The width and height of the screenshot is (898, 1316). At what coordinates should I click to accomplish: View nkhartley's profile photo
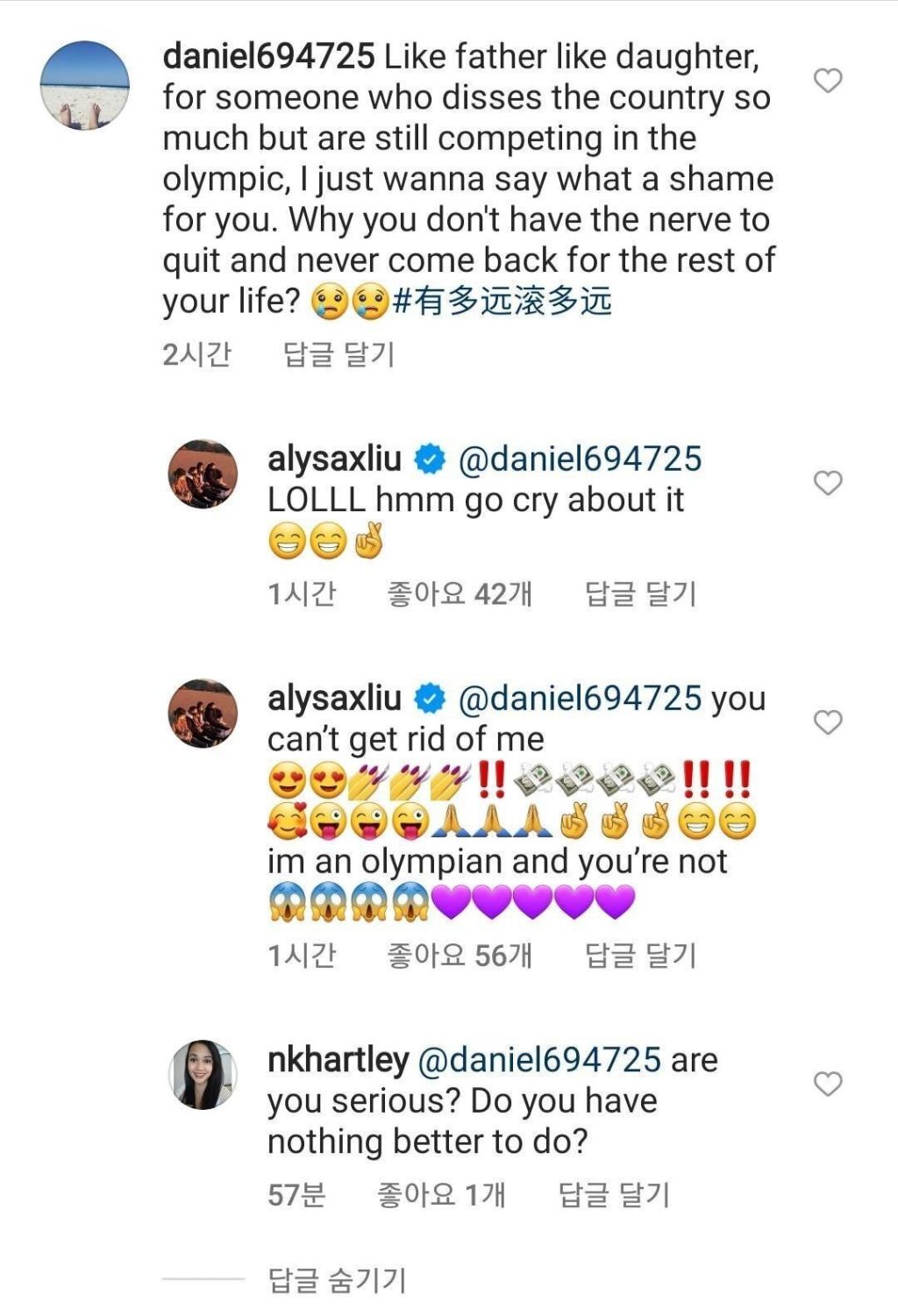coord(203,1075)
